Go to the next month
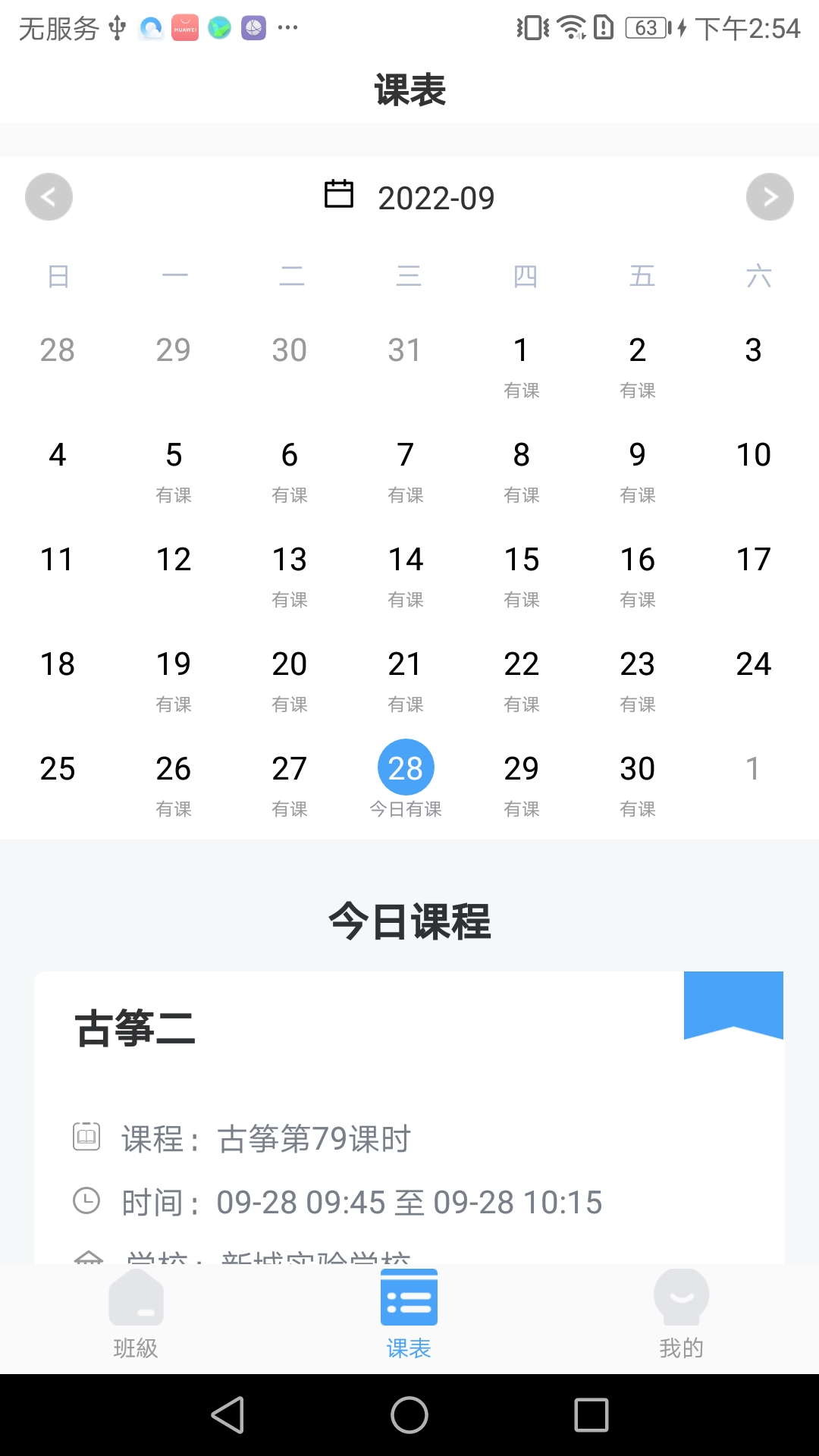 pos(770,197)
